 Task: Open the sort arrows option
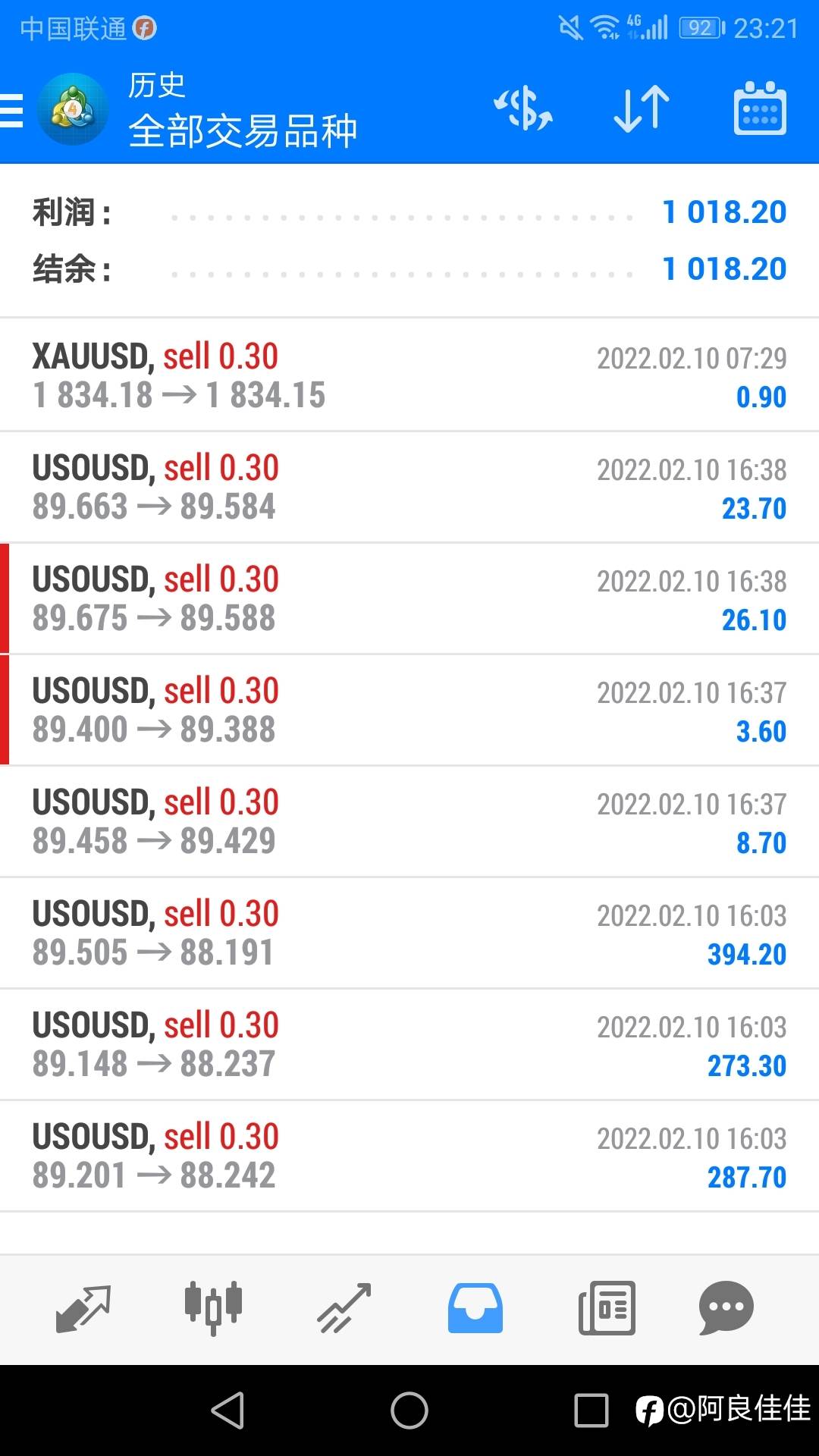point(642,109)
